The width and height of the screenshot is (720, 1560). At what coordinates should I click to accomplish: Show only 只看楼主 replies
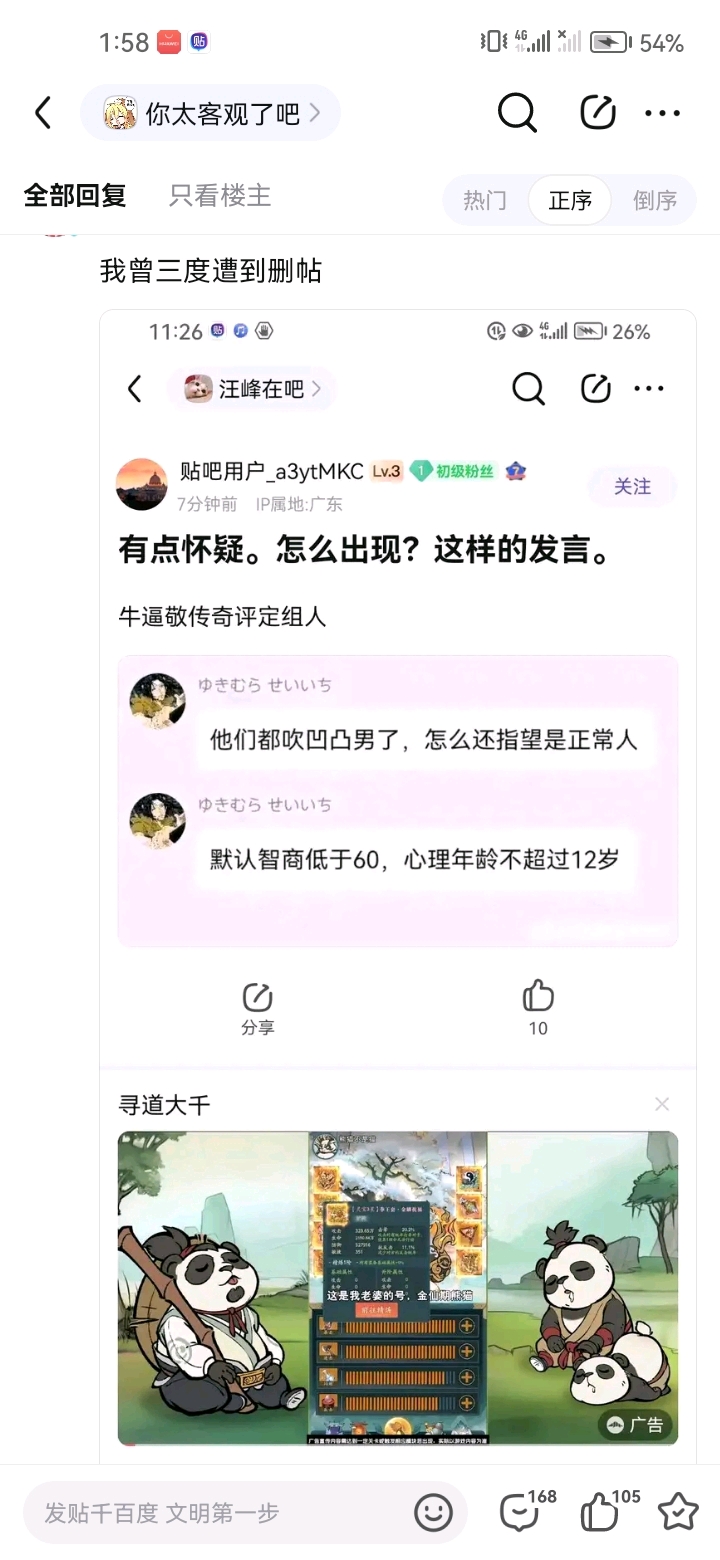pyautogui.click(x=220, y=195)
